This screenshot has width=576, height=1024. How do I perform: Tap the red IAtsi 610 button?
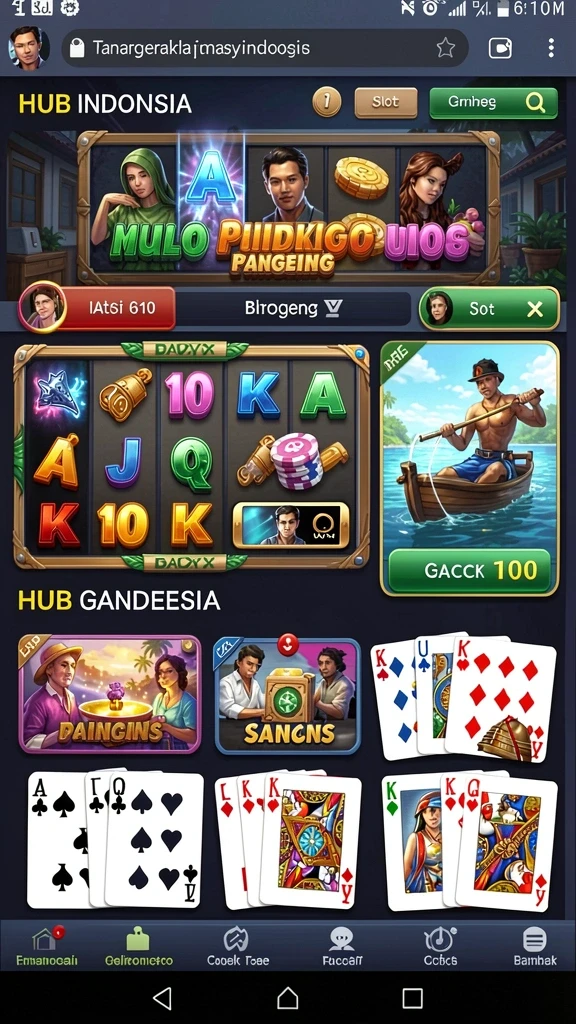(97, 308)
